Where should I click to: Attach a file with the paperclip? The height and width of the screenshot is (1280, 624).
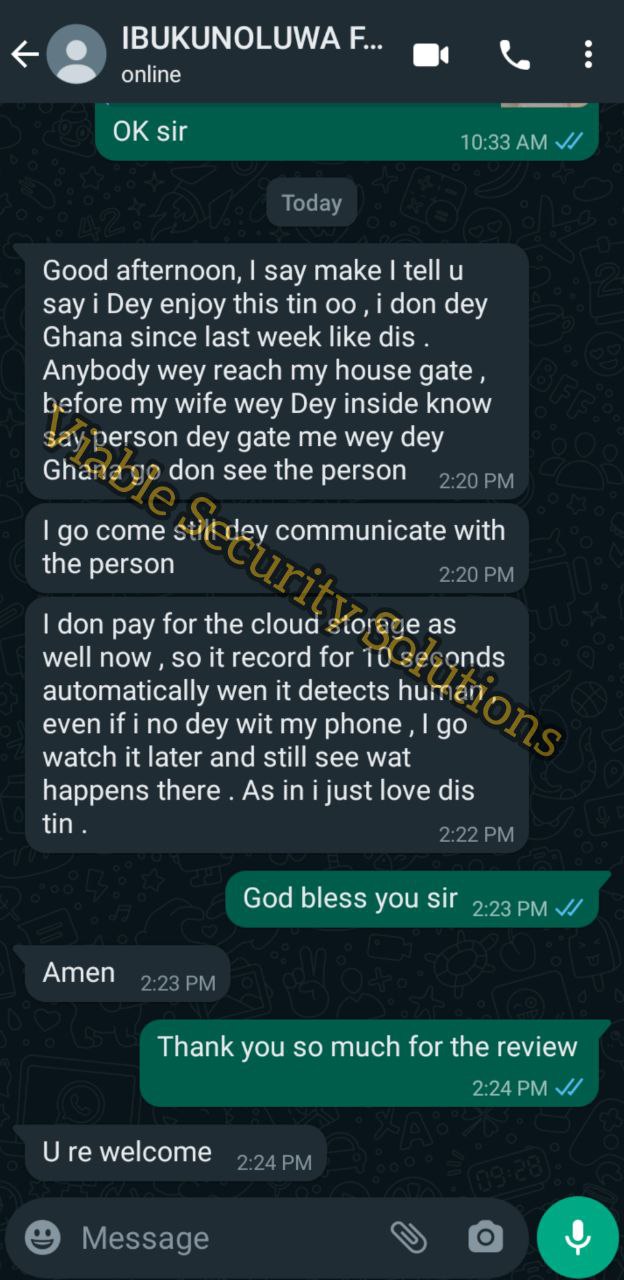(x=408, y=1238)
